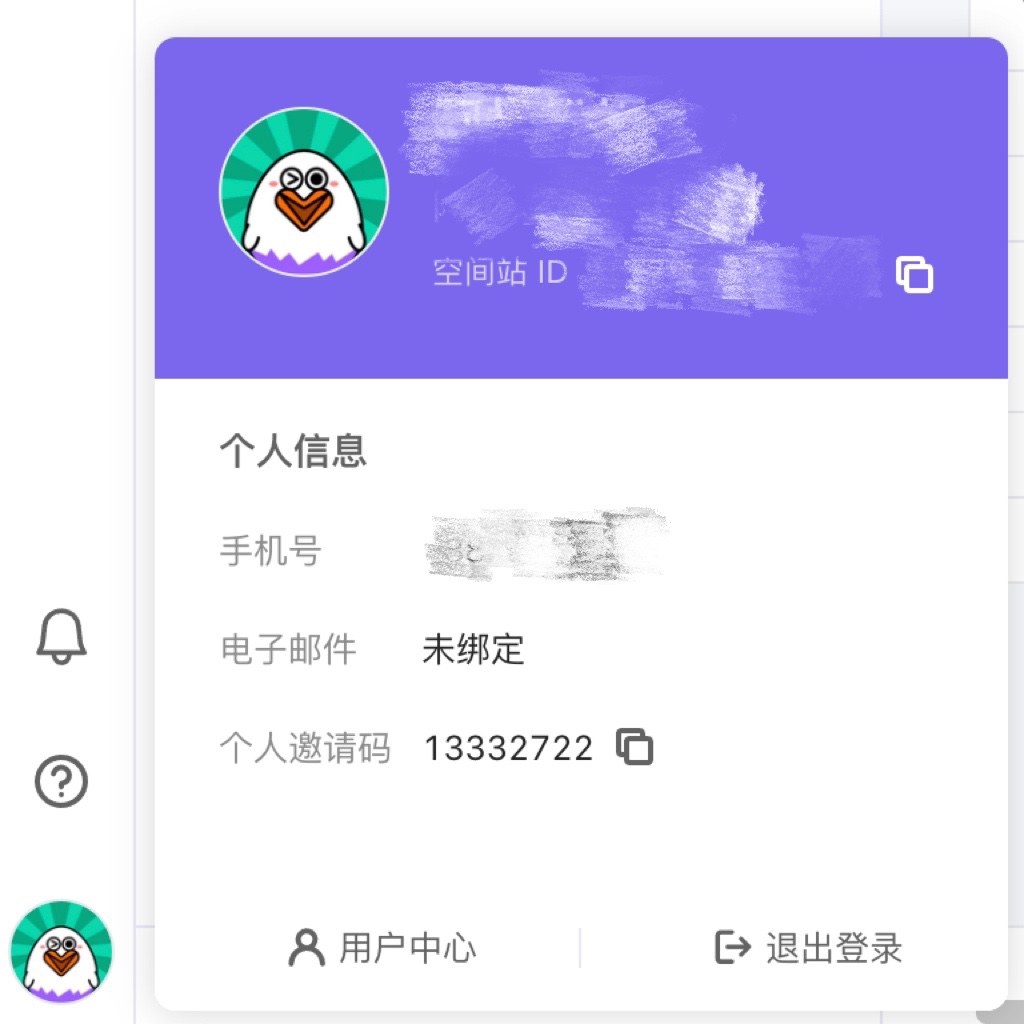Tap the large profile avatar in the card
Screen dimensions: 1024x1024
(304, 192)
